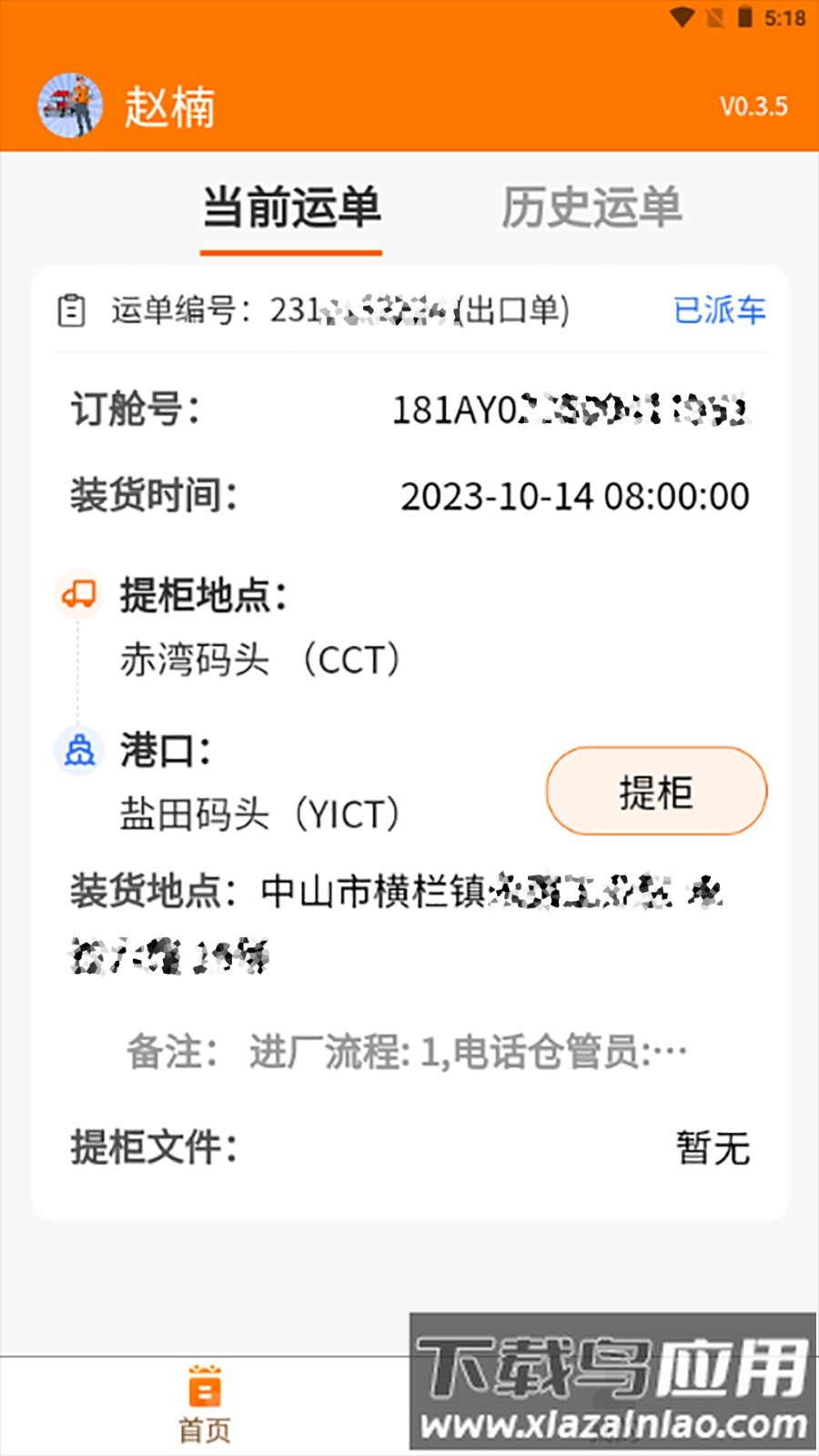Screen dimensions: 819x1456
Task: Click the 已派车 status link
Action: (720, 310)
